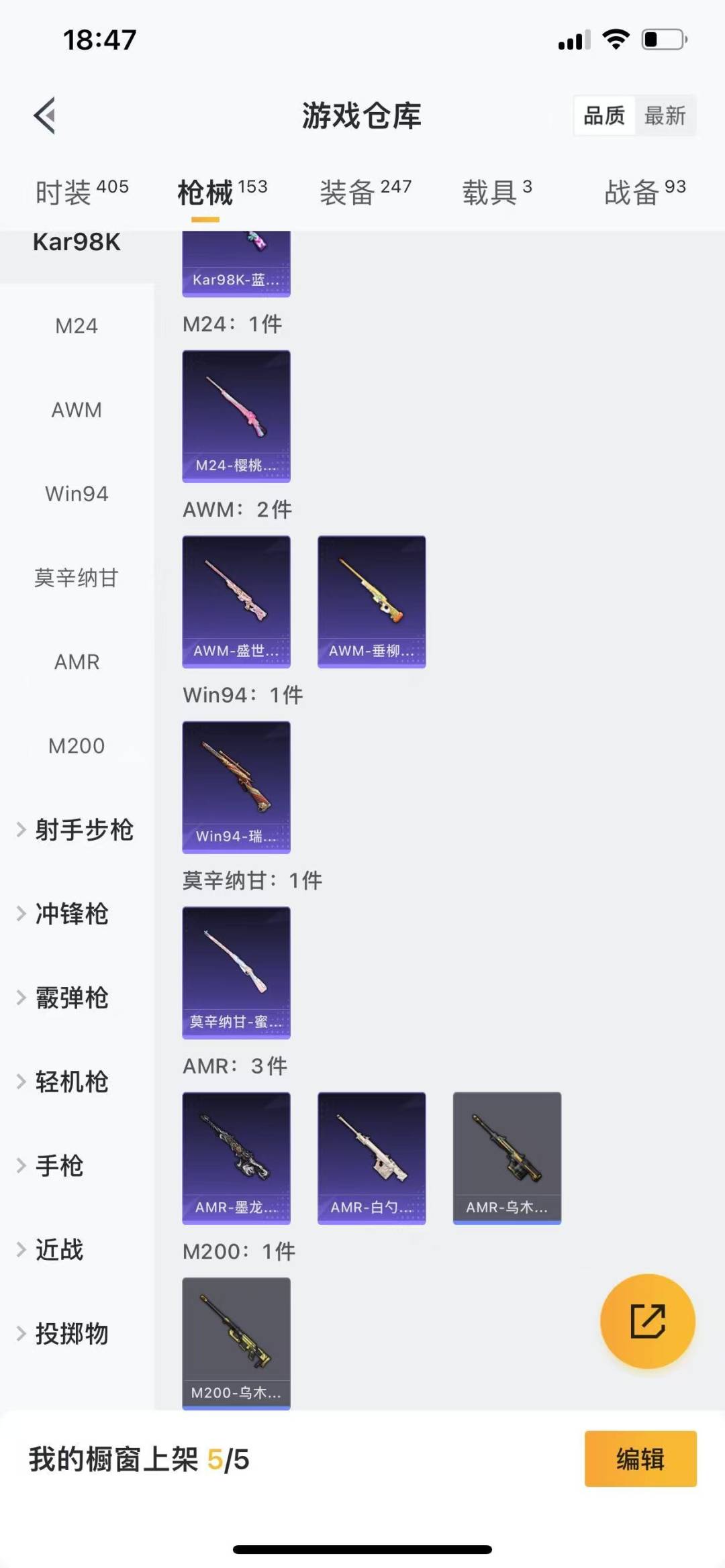Select AWM in the sidebar
725x1568 pixels.
tap(77, 410)
